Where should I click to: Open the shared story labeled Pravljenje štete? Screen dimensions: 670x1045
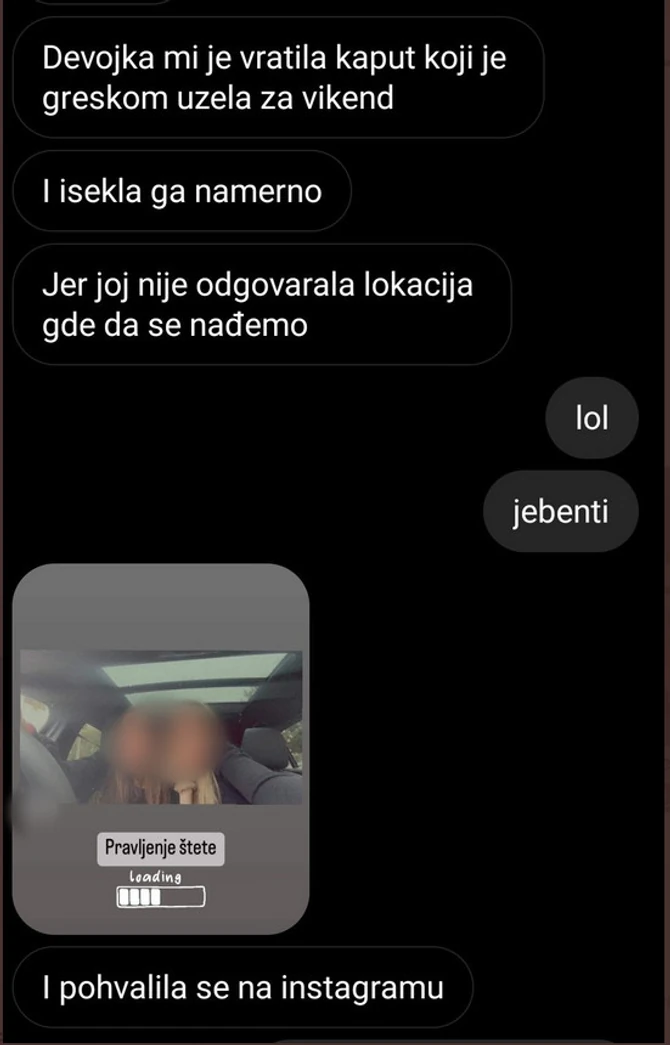pos(161,747)
